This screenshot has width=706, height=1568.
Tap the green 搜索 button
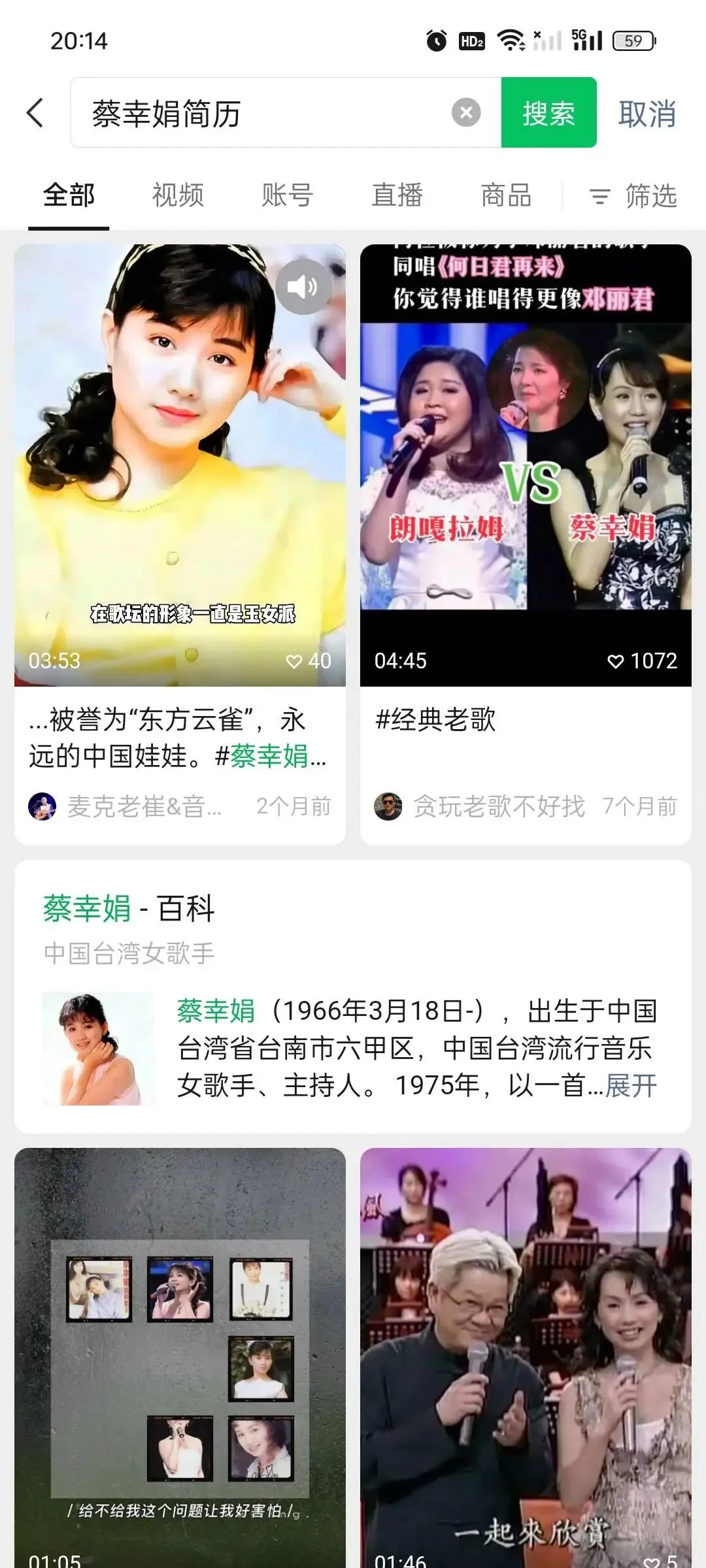[x=548, y=113]
